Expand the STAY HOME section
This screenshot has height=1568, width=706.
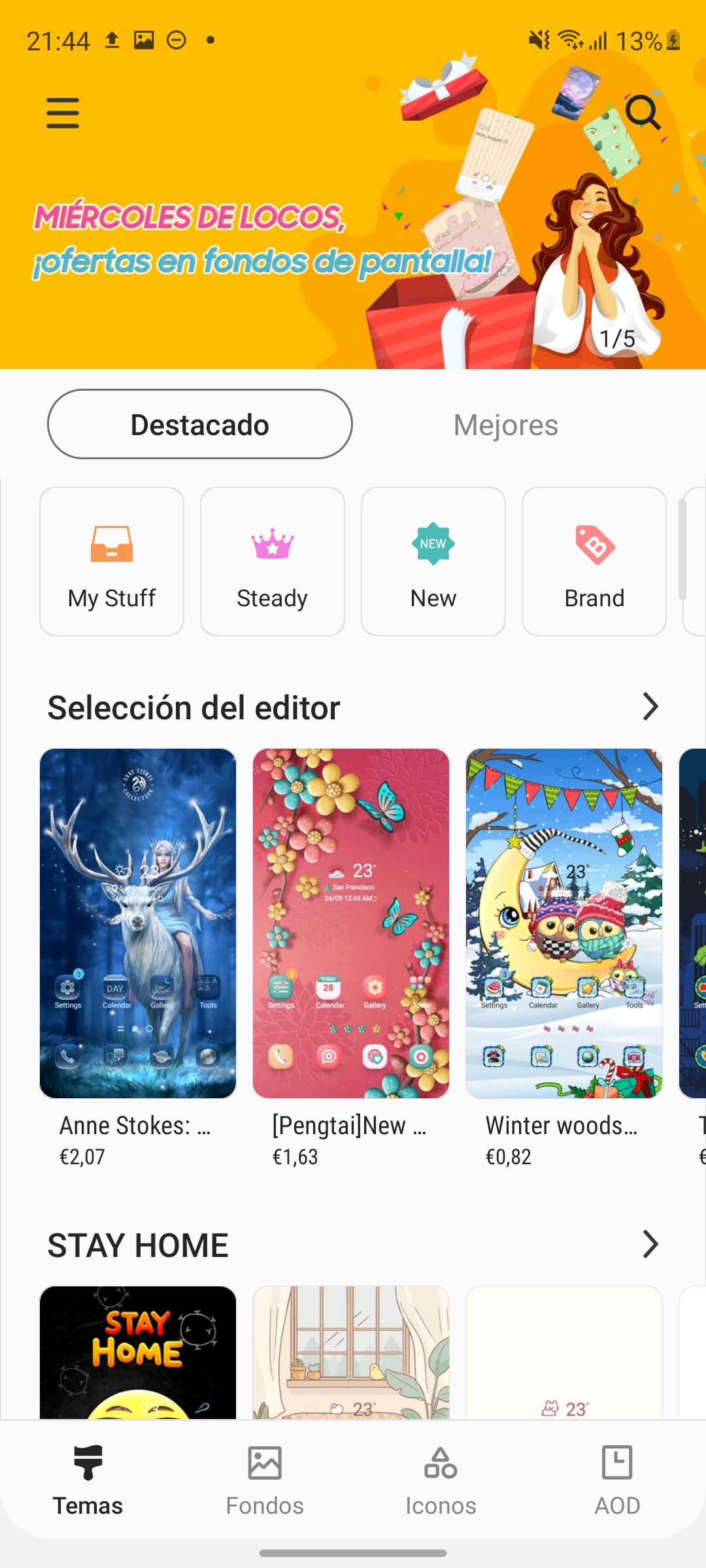pos(650,1245)
